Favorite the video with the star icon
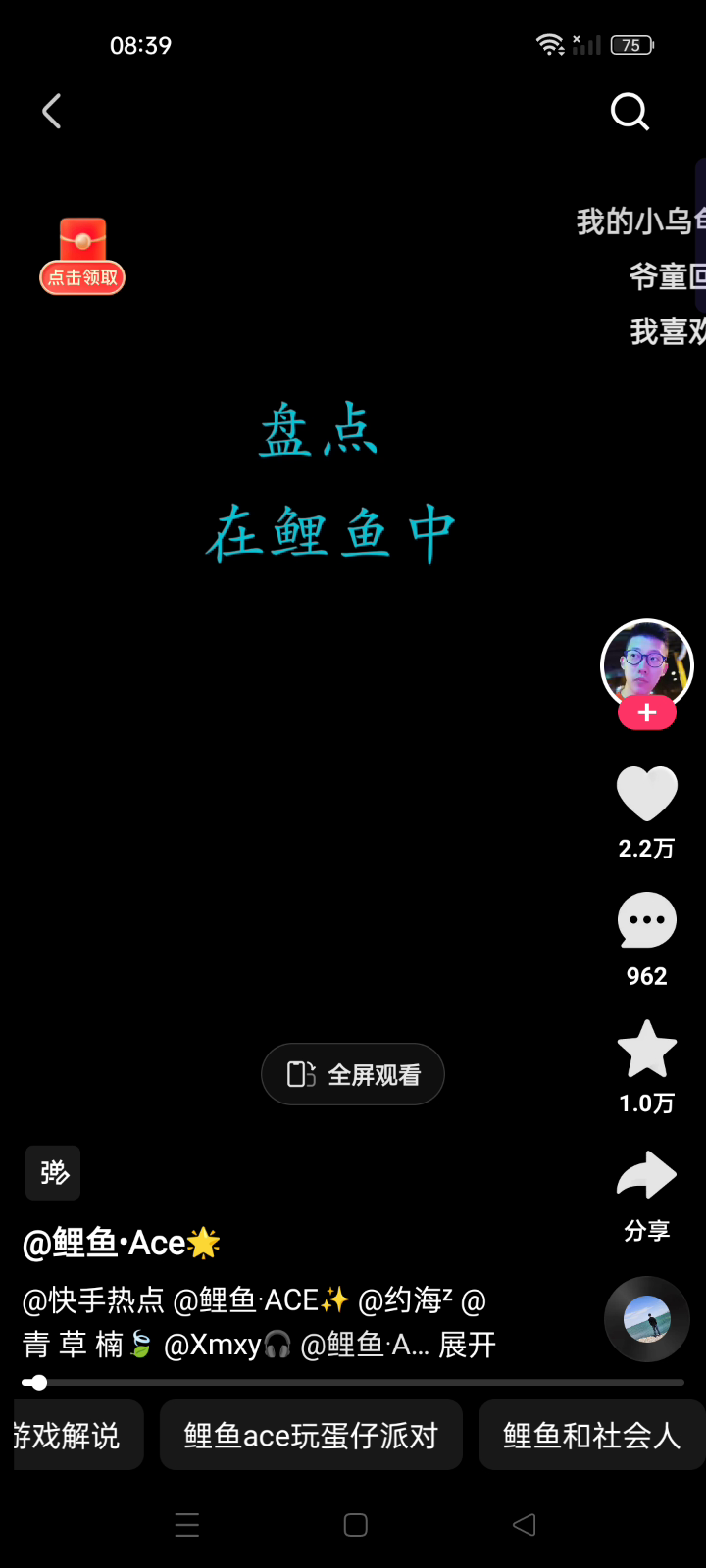This screenshot has width=706, height=1568. [646, 1050]
